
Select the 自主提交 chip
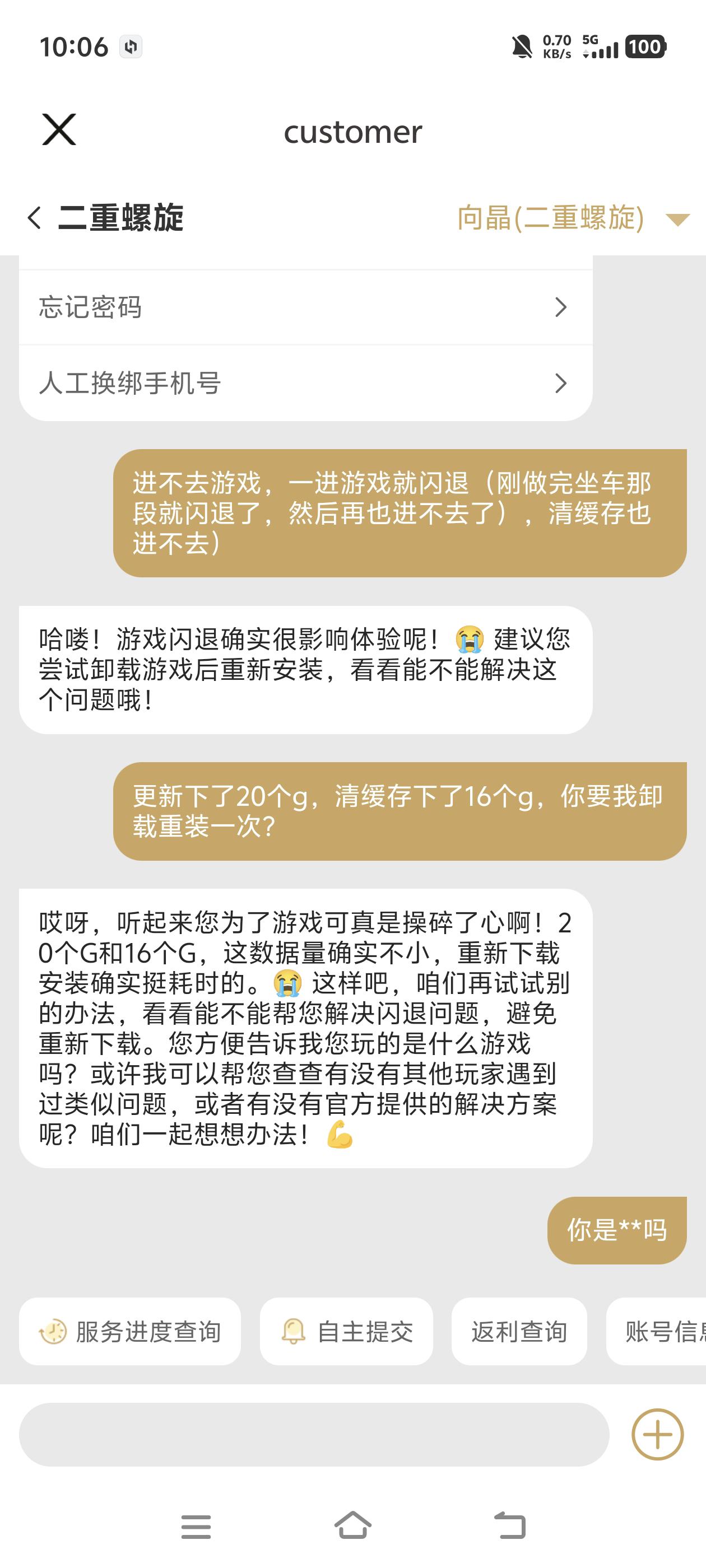[x=346, y=1331]
